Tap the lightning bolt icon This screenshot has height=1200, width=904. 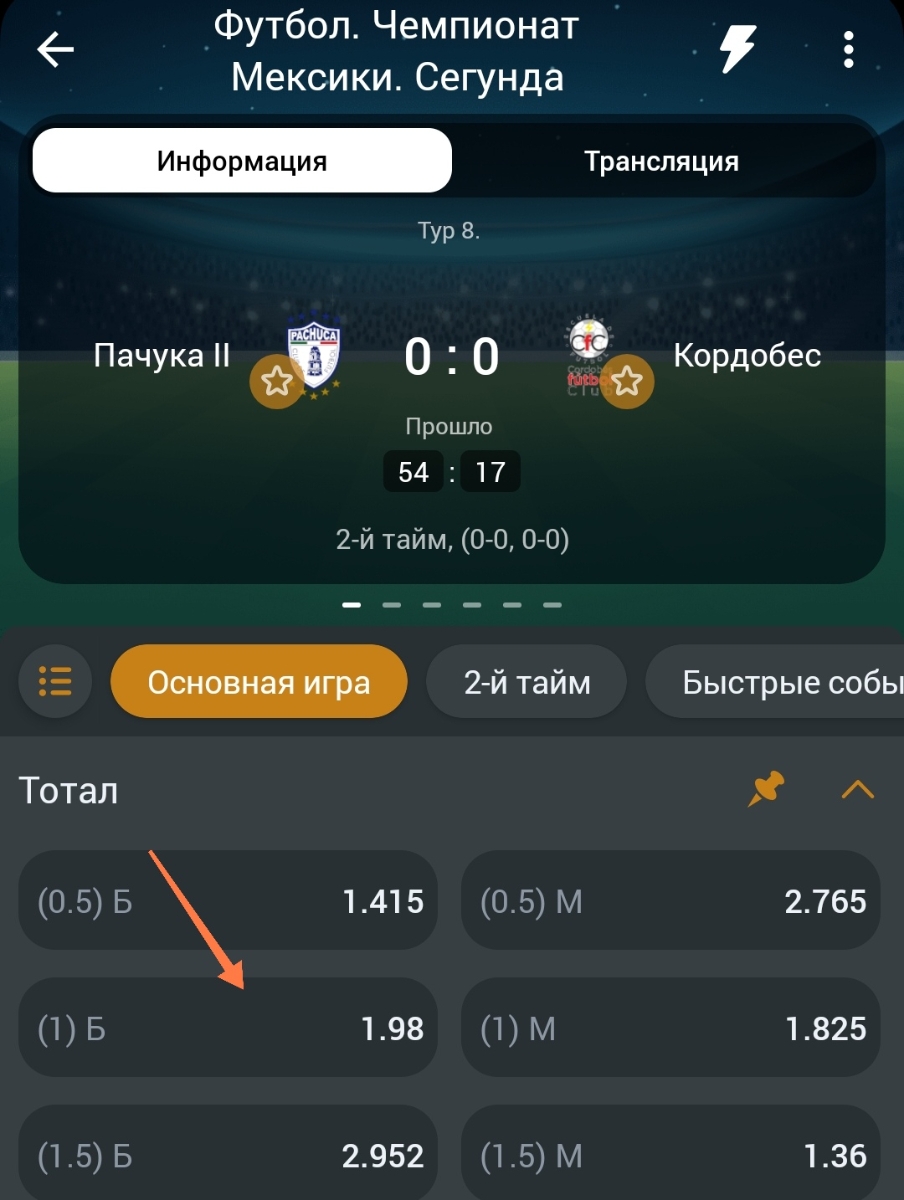click(738, 49)
